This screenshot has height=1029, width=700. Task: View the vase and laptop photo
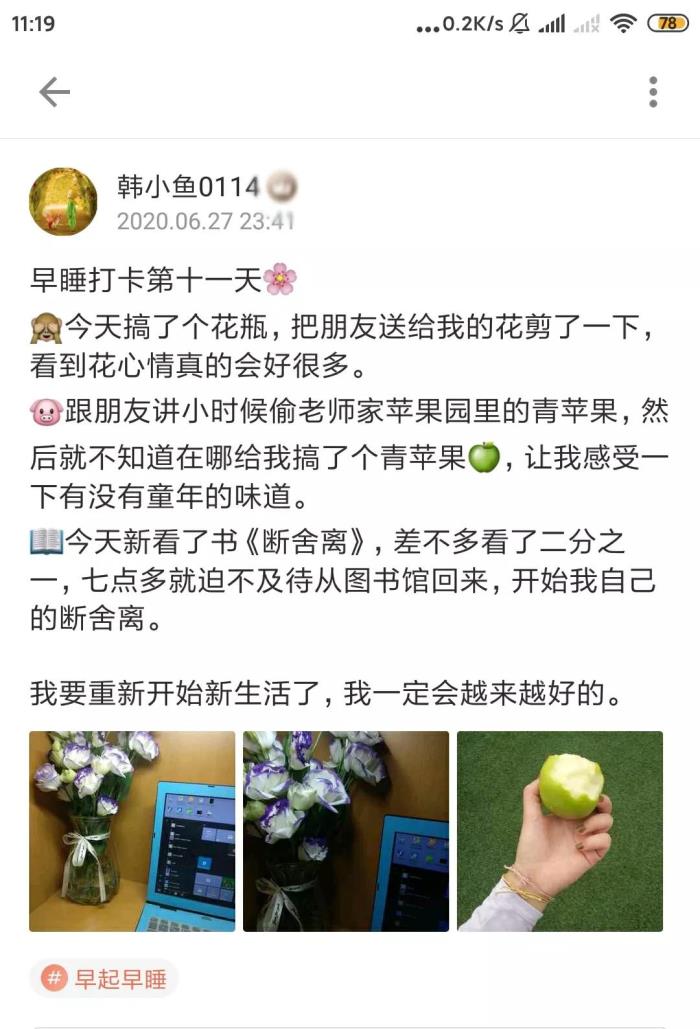(x=132, y=831)
